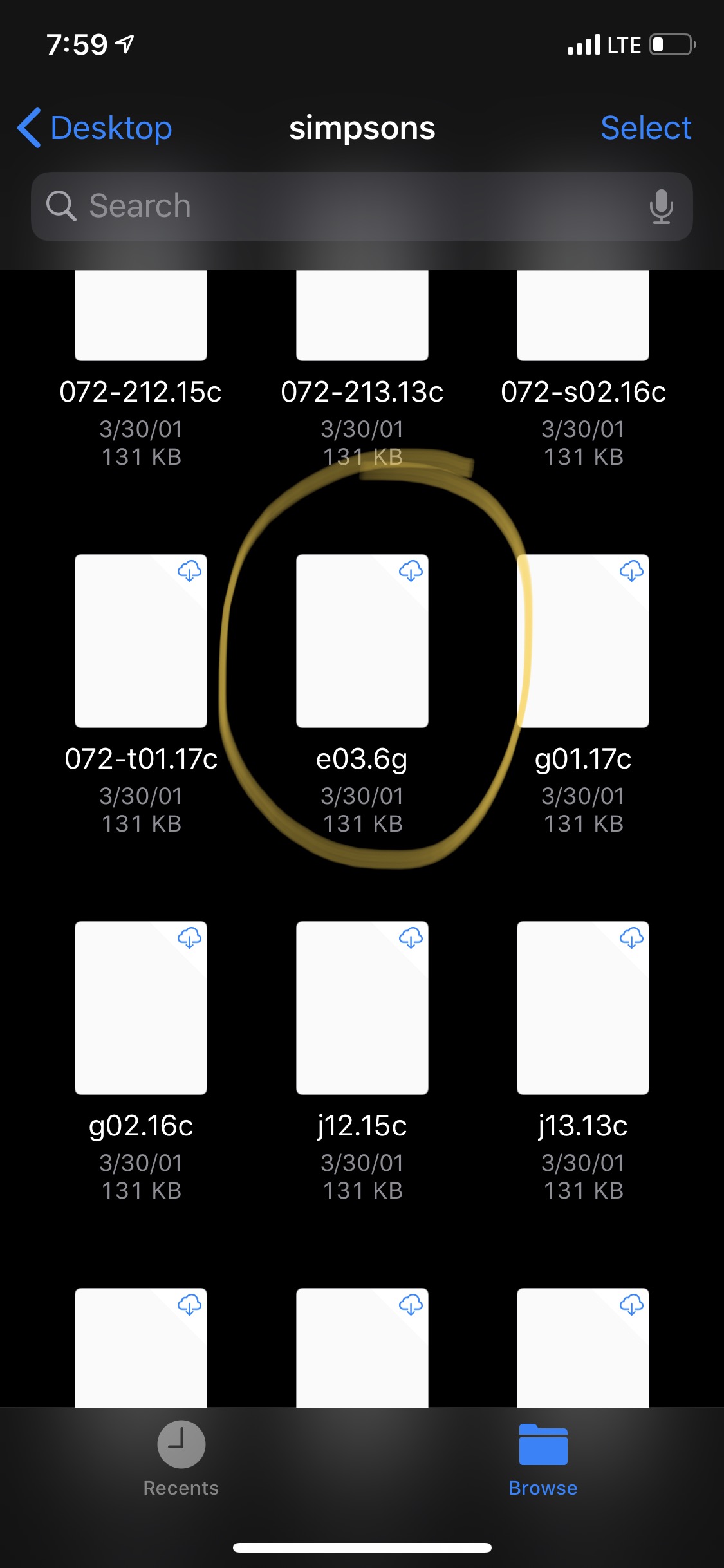
Task: Open file j12.15c
Action: [362, 1008]
